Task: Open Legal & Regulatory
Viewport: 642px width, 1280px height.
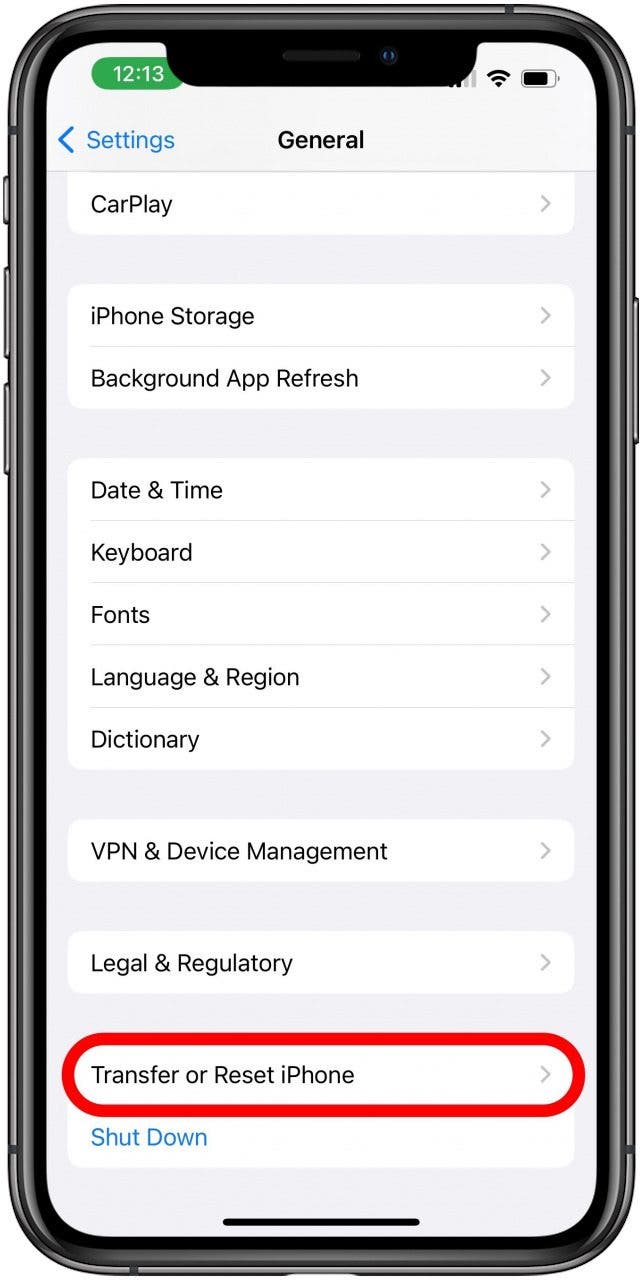Action: coord(320,963)
